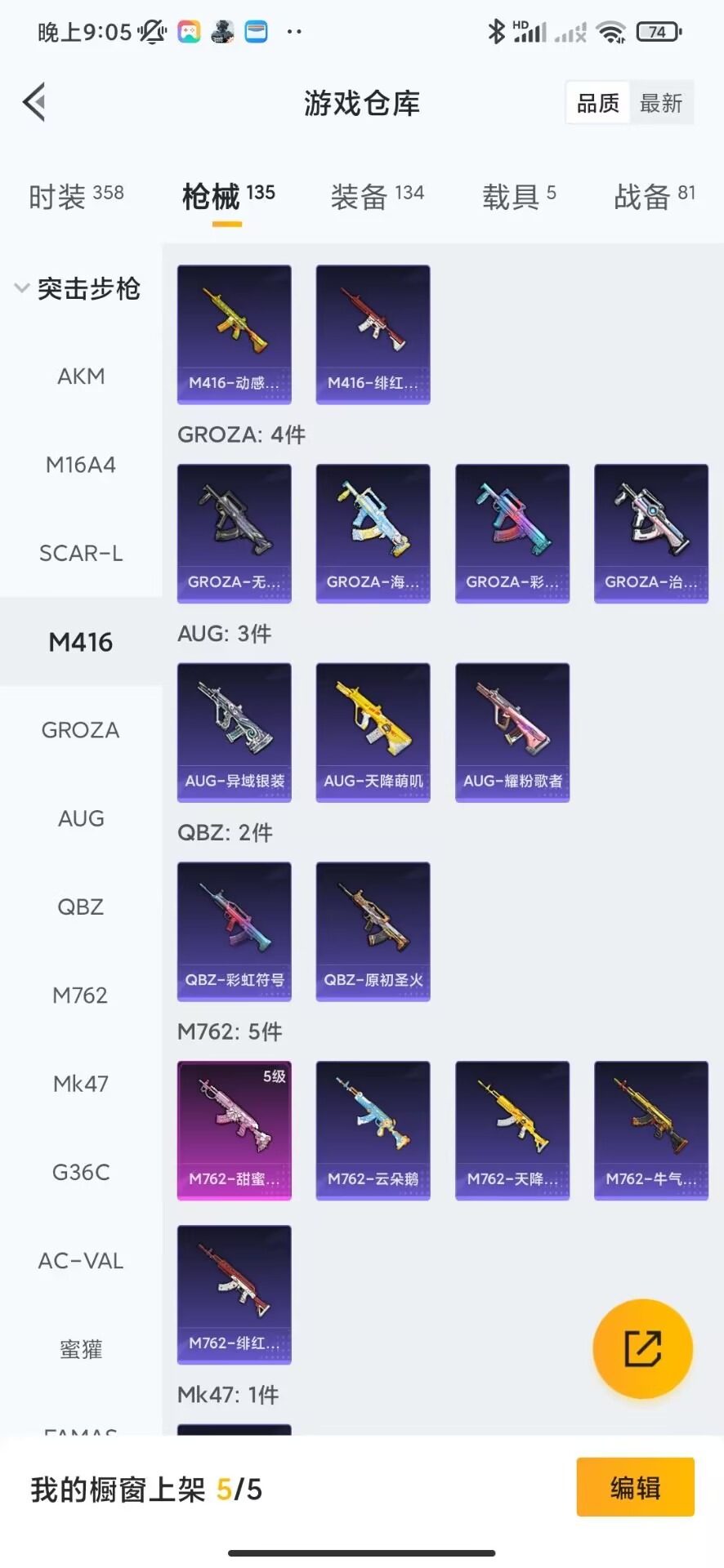
Task: Switch to the 装备 tab
Action: (377, 197)
